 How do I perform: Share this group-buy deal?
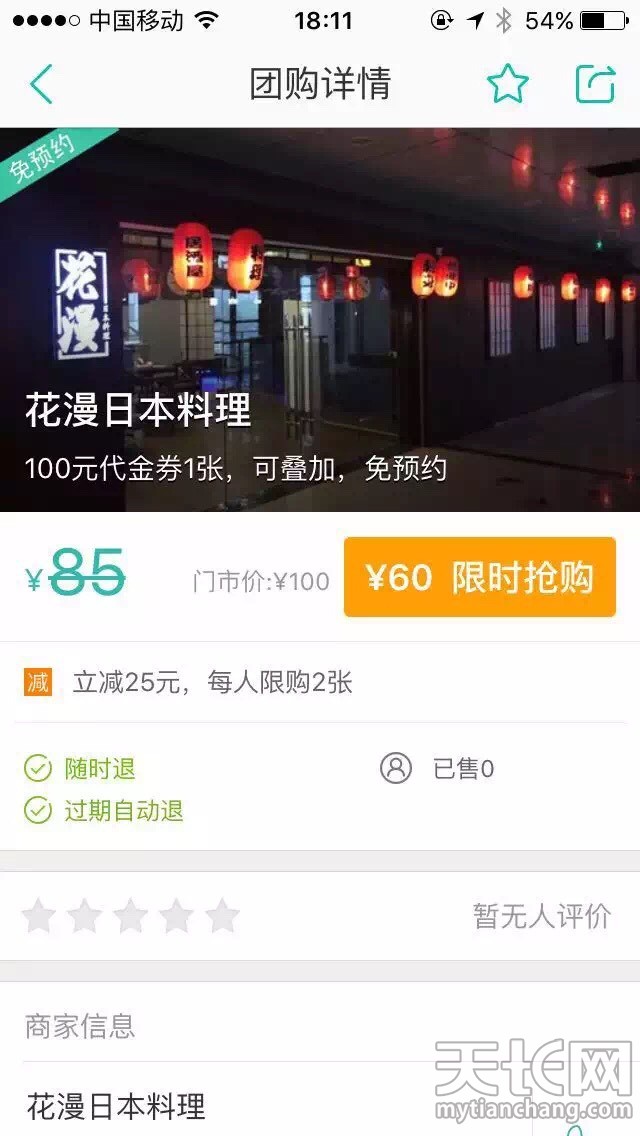tap(595, 85)
